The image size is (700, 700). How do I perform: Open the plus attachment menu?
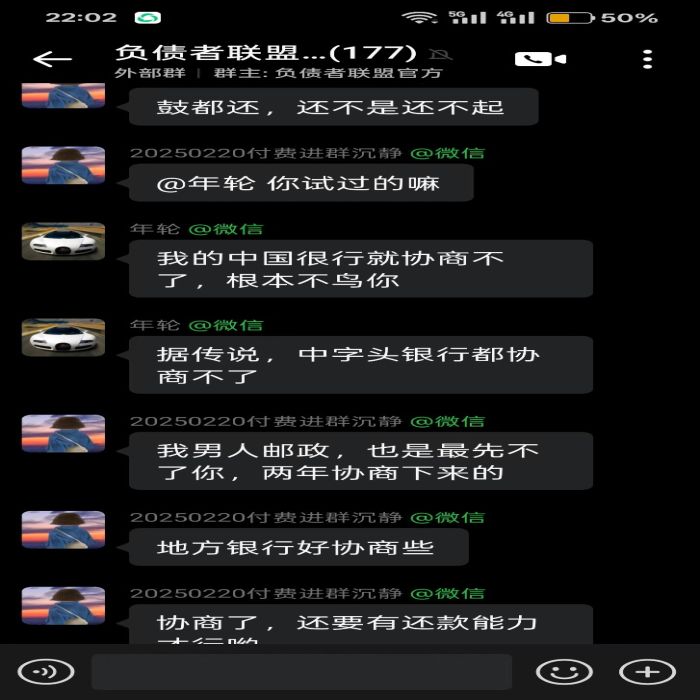tap(647, 672)
